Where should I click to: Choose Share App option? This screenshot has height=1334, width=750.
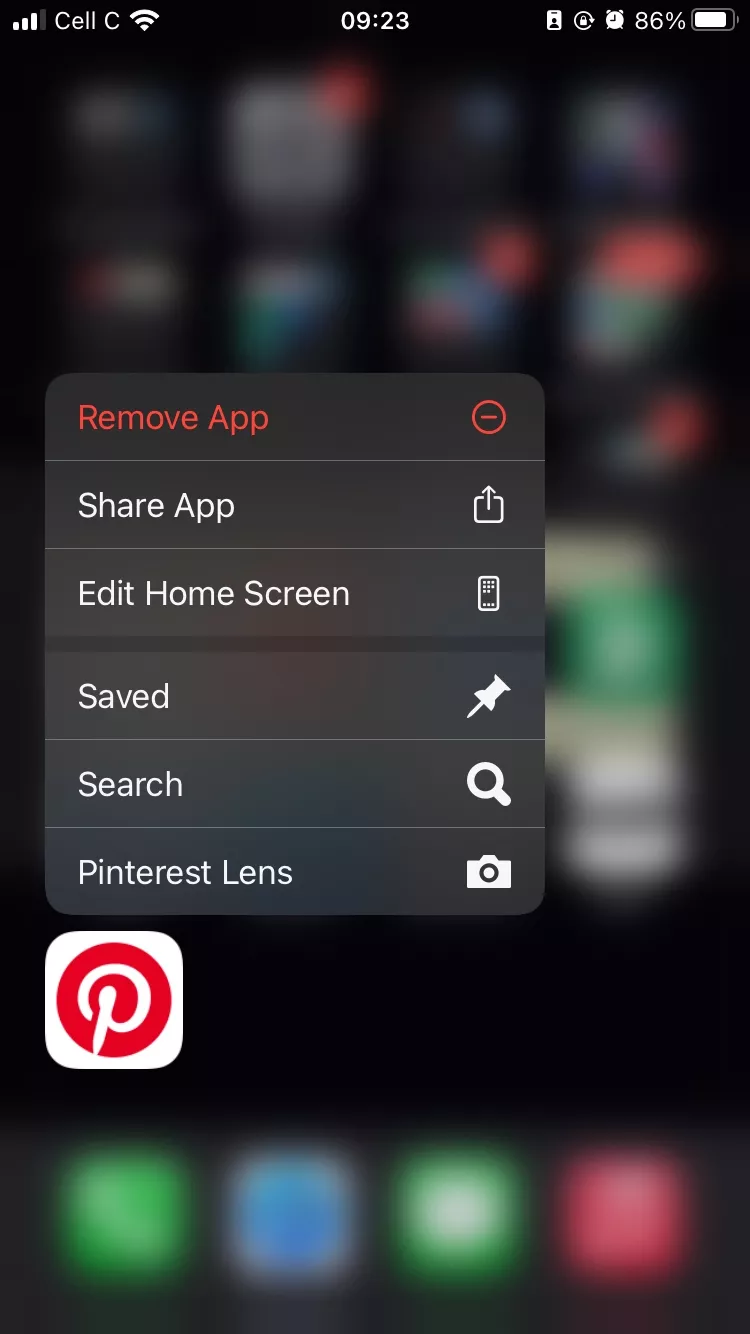294,506
